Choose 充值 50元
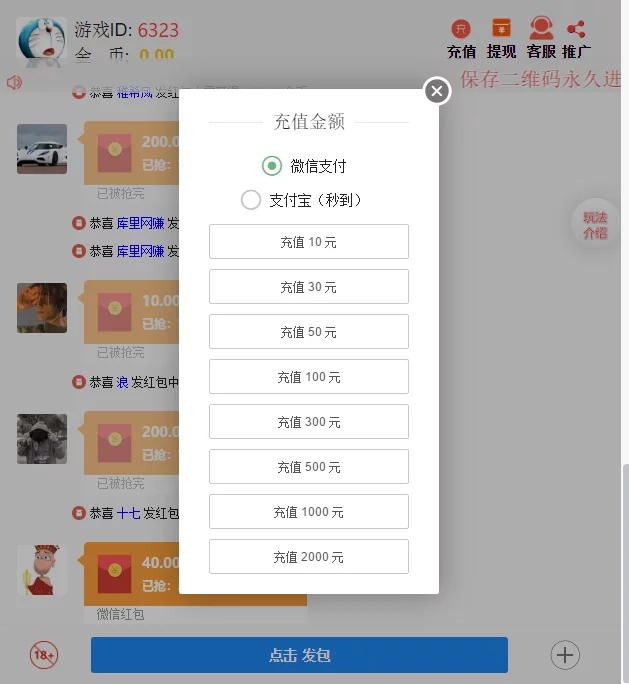Screen dimensions: 629x684 (308, 332)
